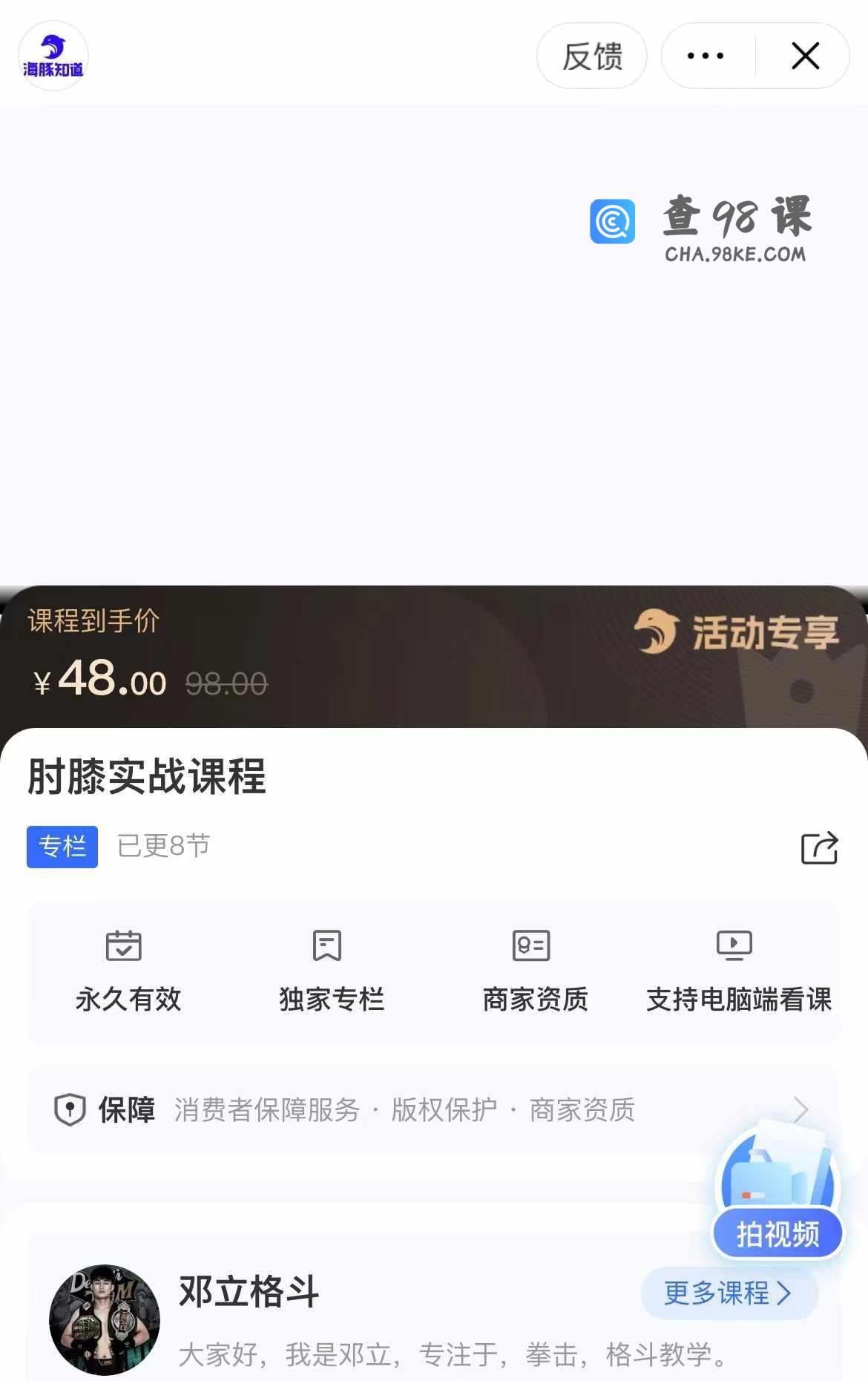Open 邓立格斗 instructor avatar
The width and height of the screenshot is (868, 1381).
pyautogui.click(x=105, y=1319)
